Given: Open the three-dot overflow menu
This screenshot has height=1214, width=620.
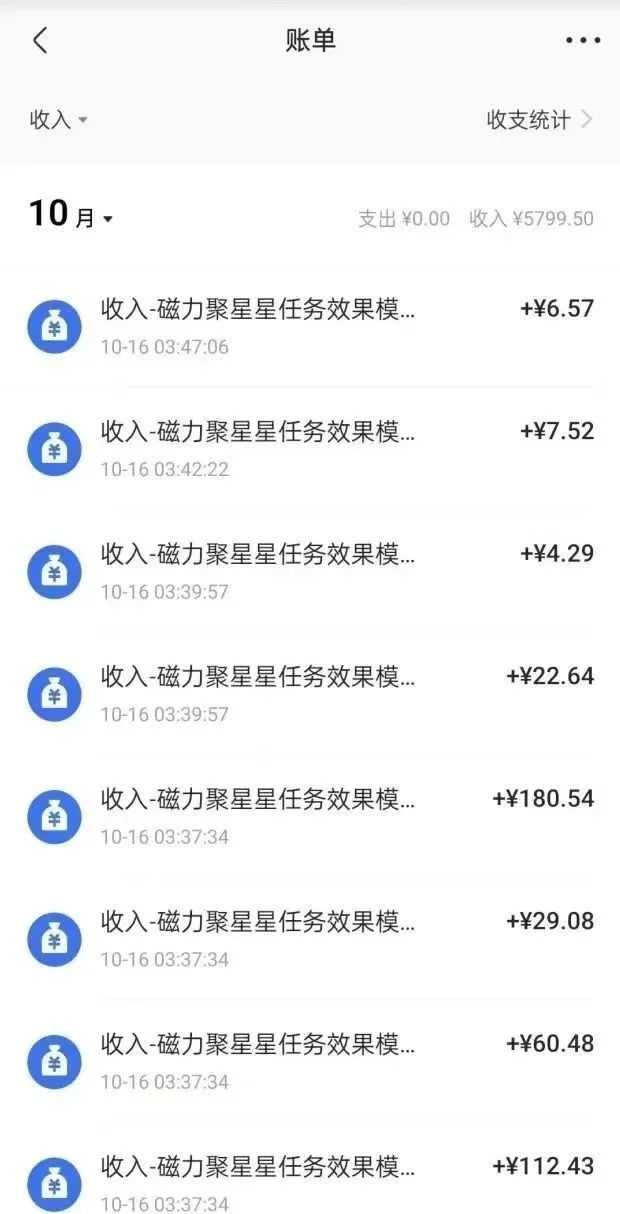Looking at the screenshot, I should [x=583, y=40].
